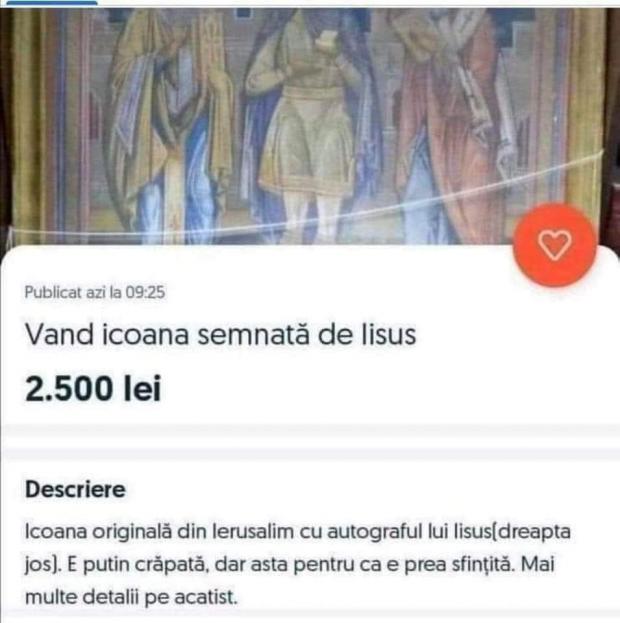This screenshot has height=623, width=620.
Task: Open the icon listing photo
Action: pyautogui.click(x=300, y=120)
